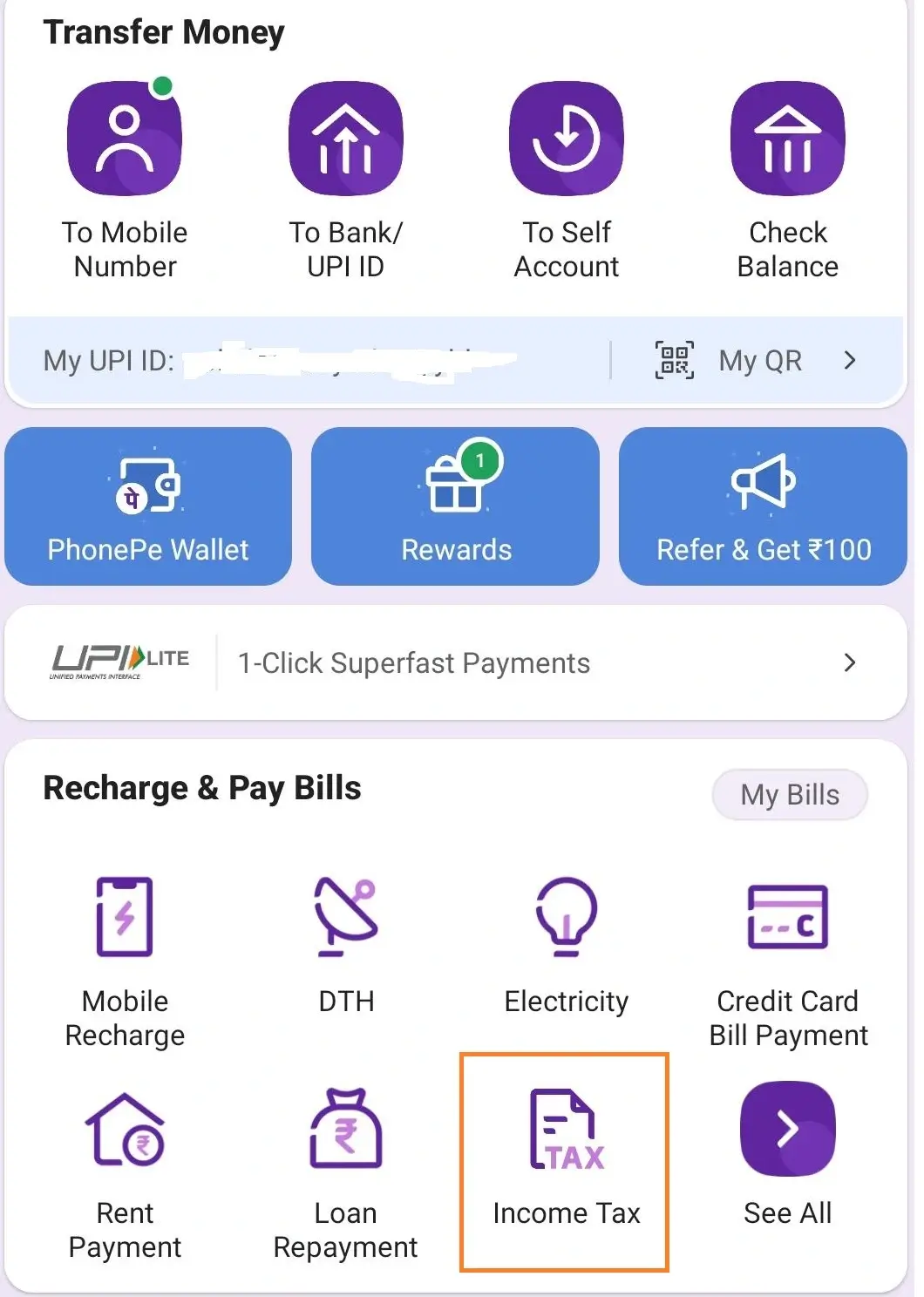
Task: Open Mobile Recharge
Action: coord(125,918)
